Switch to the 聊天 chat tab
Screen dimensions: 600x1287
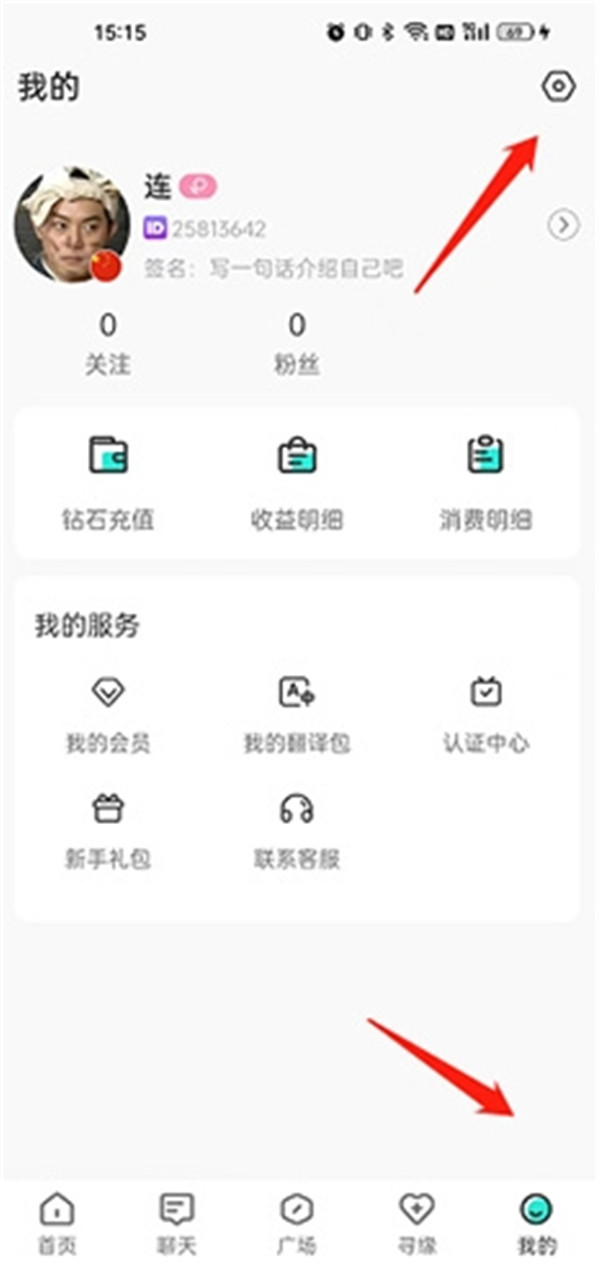click(177, 1224)
